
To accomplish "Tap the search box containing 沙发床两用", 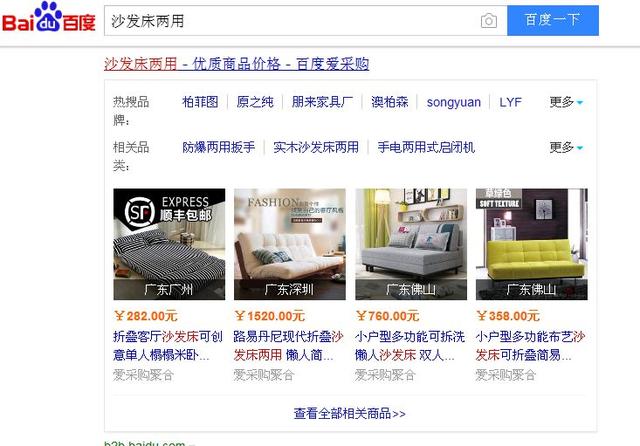I will [290, 20].
